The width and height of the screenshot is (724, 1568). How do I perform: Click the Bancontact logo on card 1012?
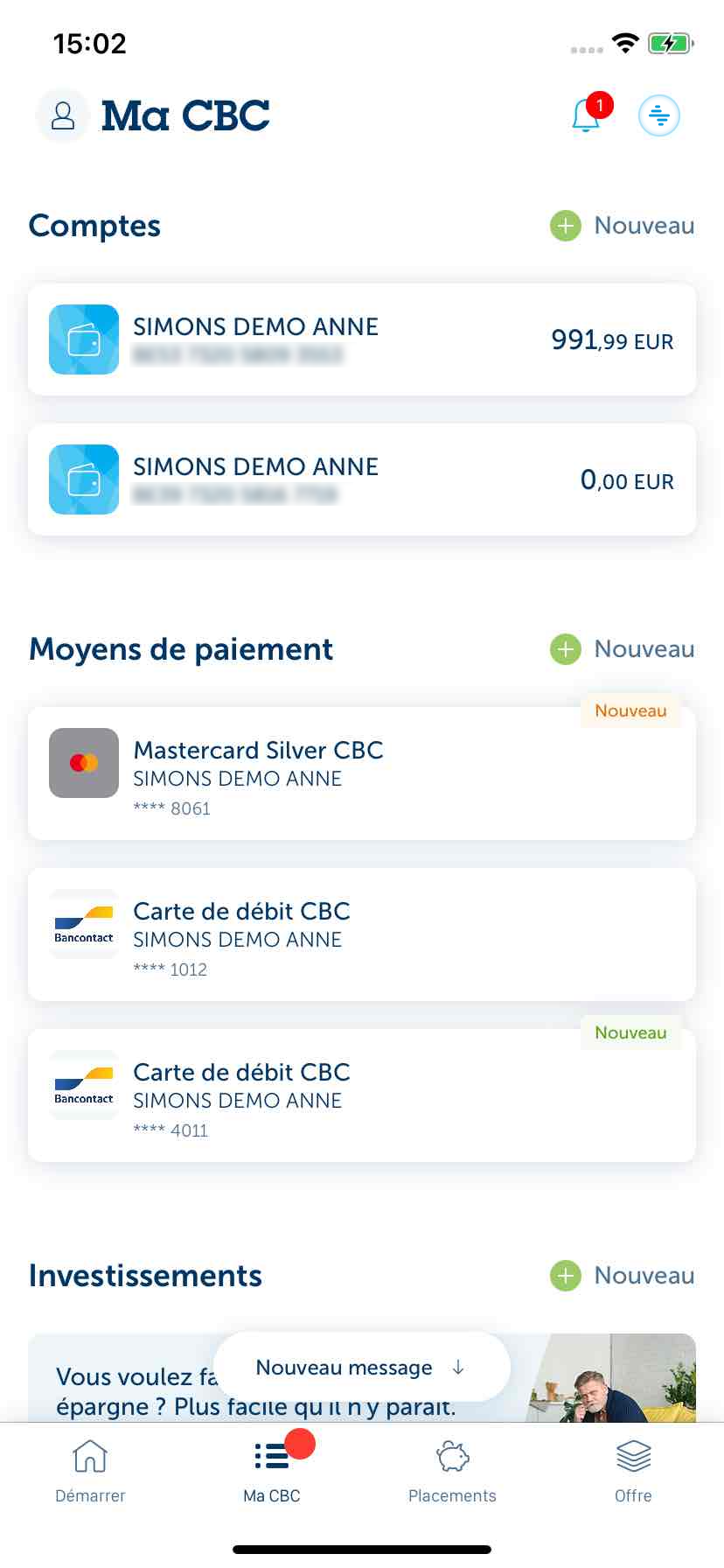tap(84, 923)
